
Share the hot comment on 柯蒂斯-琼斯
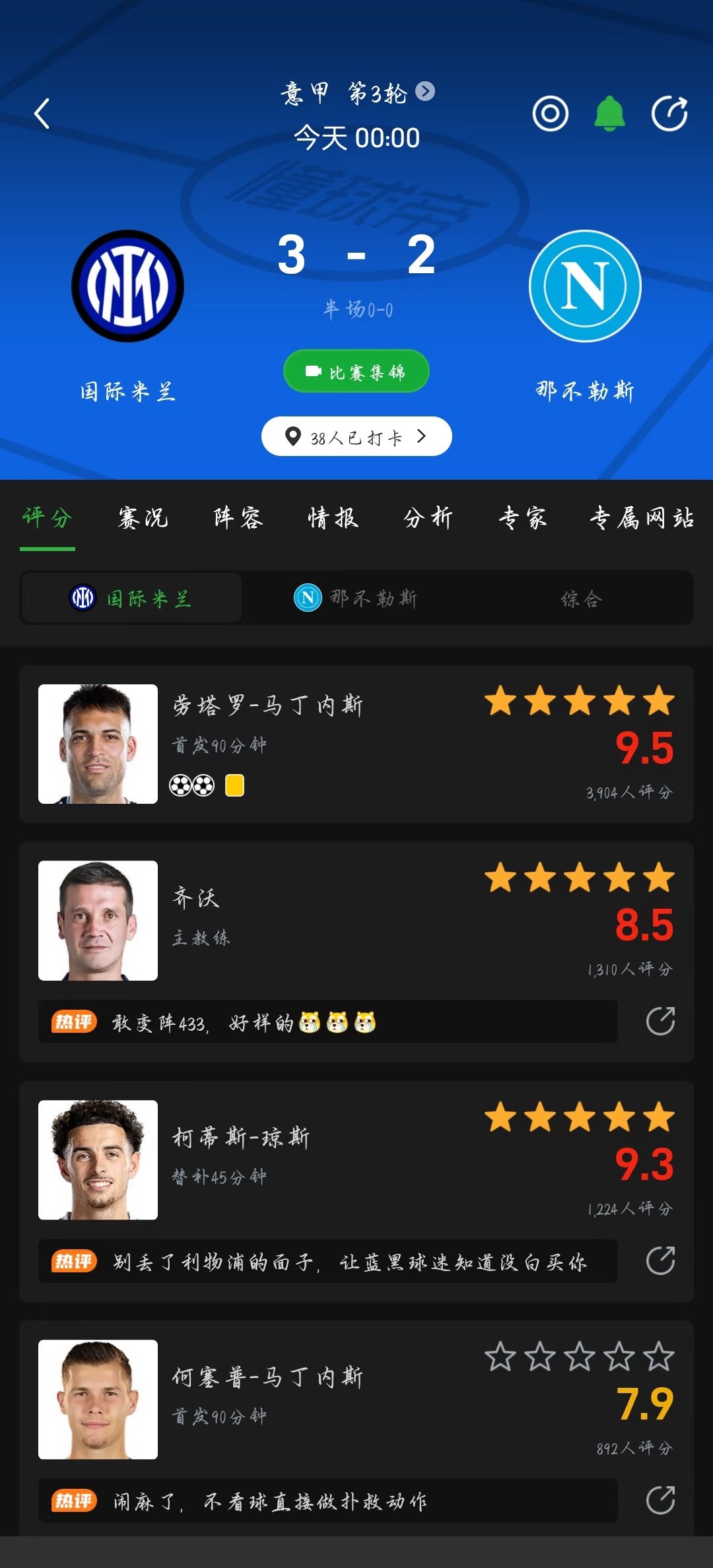pos(660,1260)
